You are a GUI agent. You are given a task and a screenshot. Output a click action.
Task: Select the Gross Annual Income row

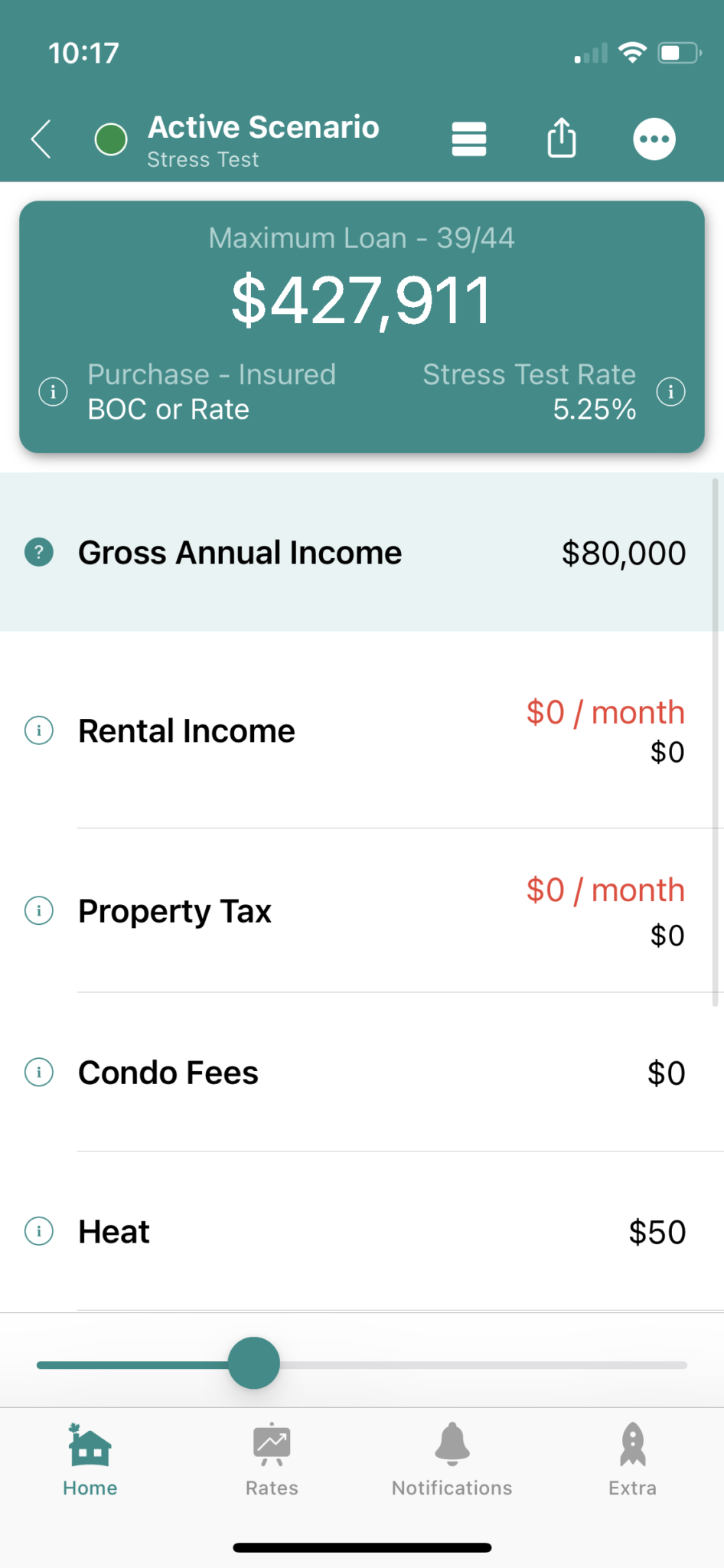pyautogui.click(x=362, y=553)
